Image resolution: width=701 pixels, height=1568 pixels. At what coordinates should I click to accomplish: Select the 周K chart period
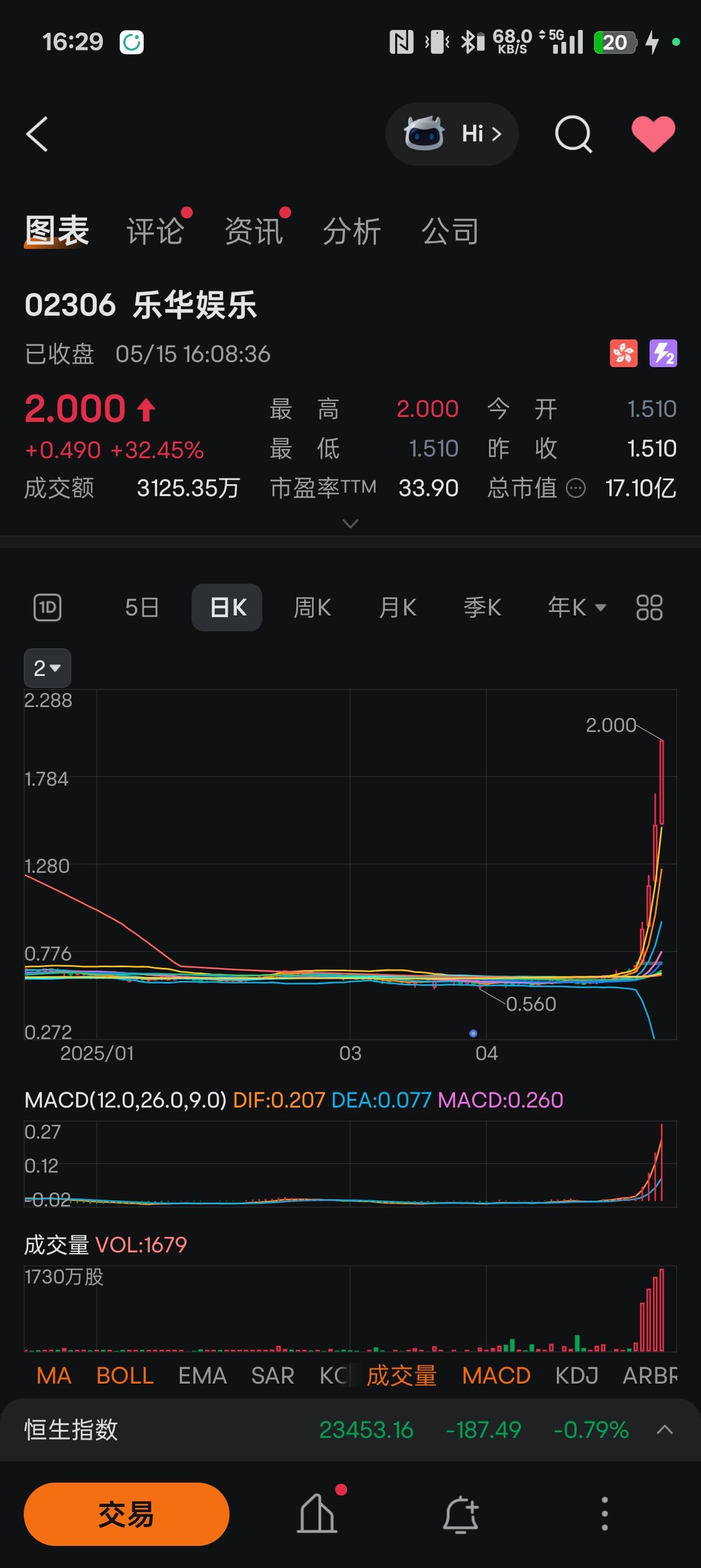click(x=312, y=608)
